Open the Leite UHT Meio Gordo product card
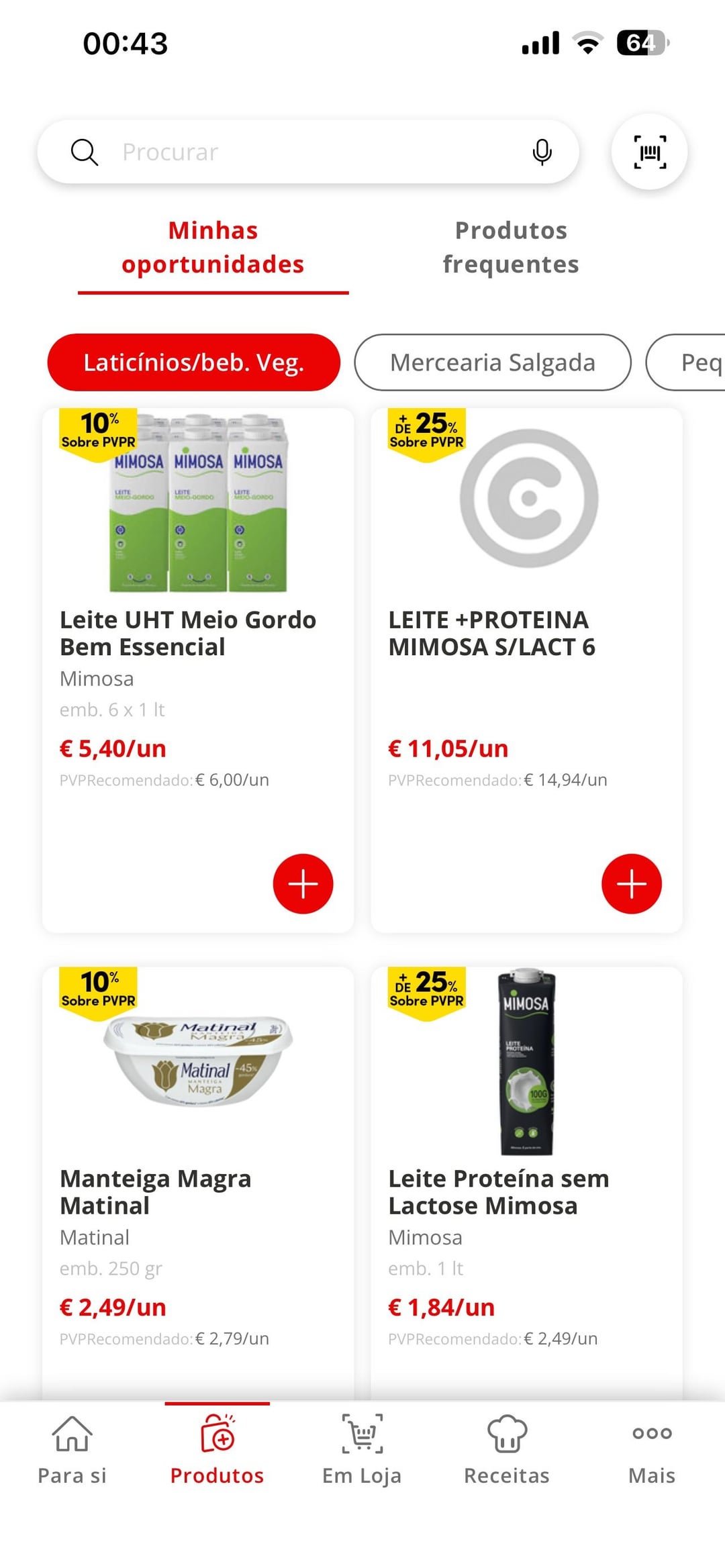The image size is (725, 1568). point(188,633)
